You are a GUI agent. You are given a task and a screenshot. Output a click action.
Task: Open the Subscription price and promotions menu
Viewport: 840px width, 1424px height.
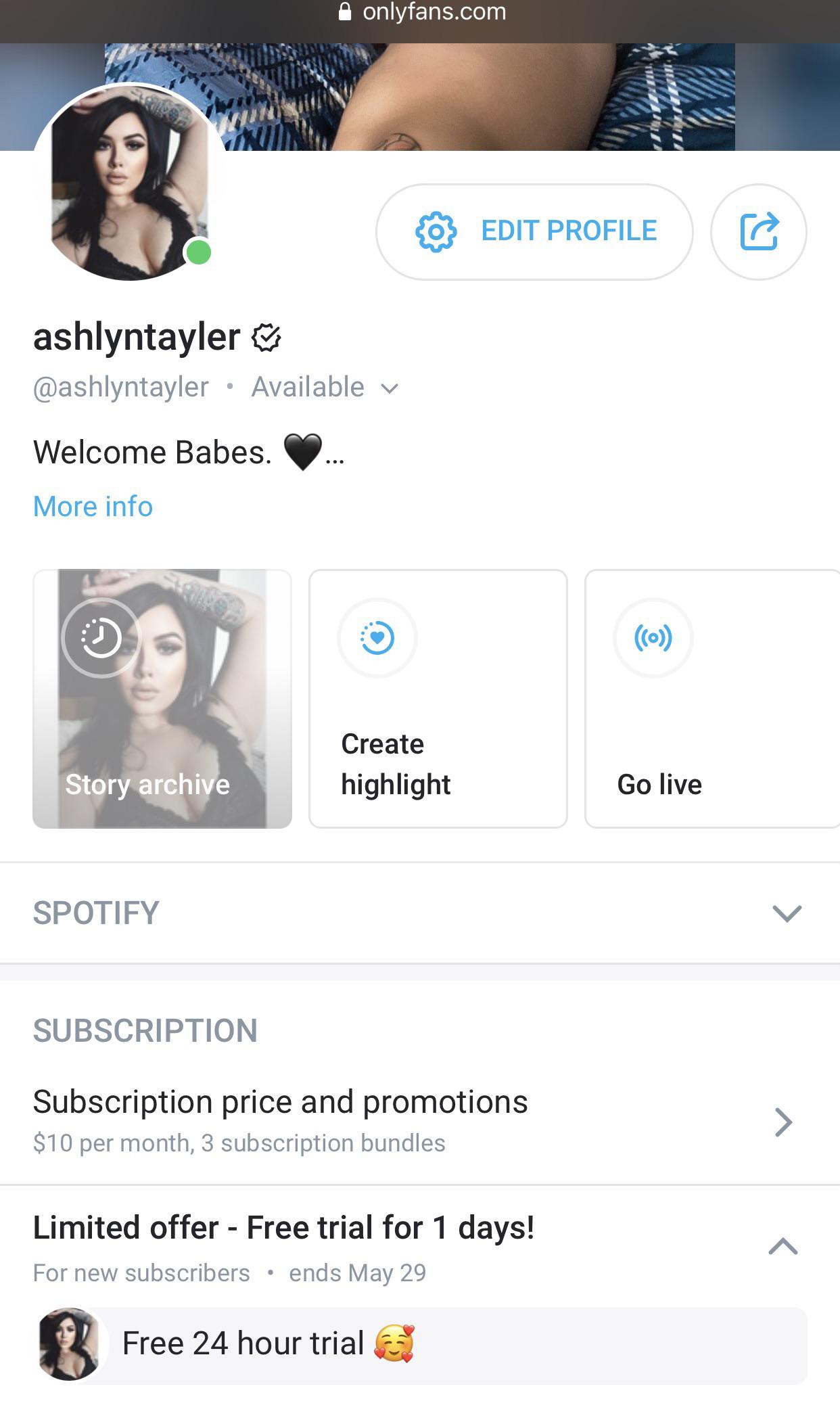(x=281, y=1101)
